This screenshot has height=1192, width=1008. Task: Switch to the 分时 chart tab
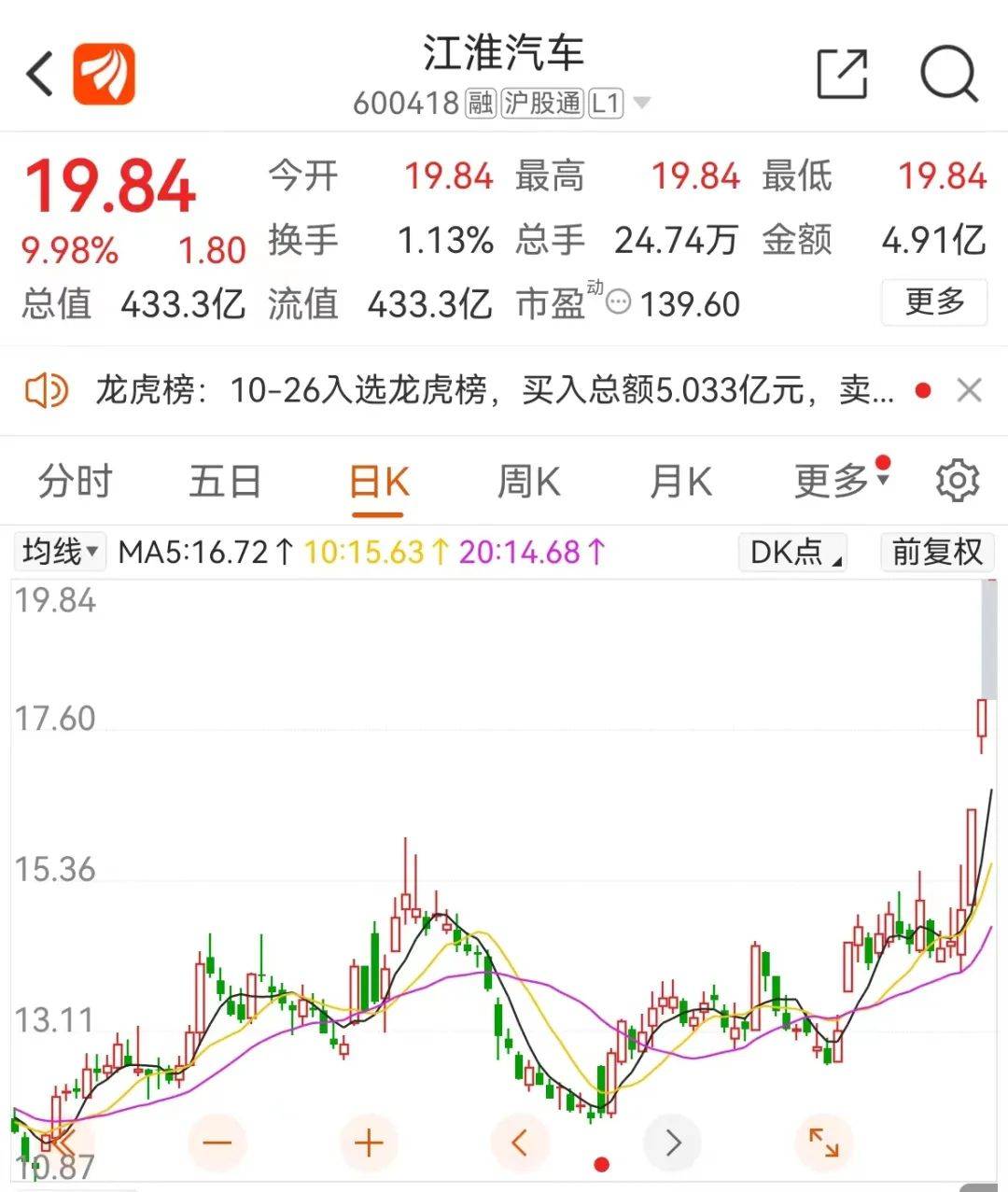click(x=75, y=483)
